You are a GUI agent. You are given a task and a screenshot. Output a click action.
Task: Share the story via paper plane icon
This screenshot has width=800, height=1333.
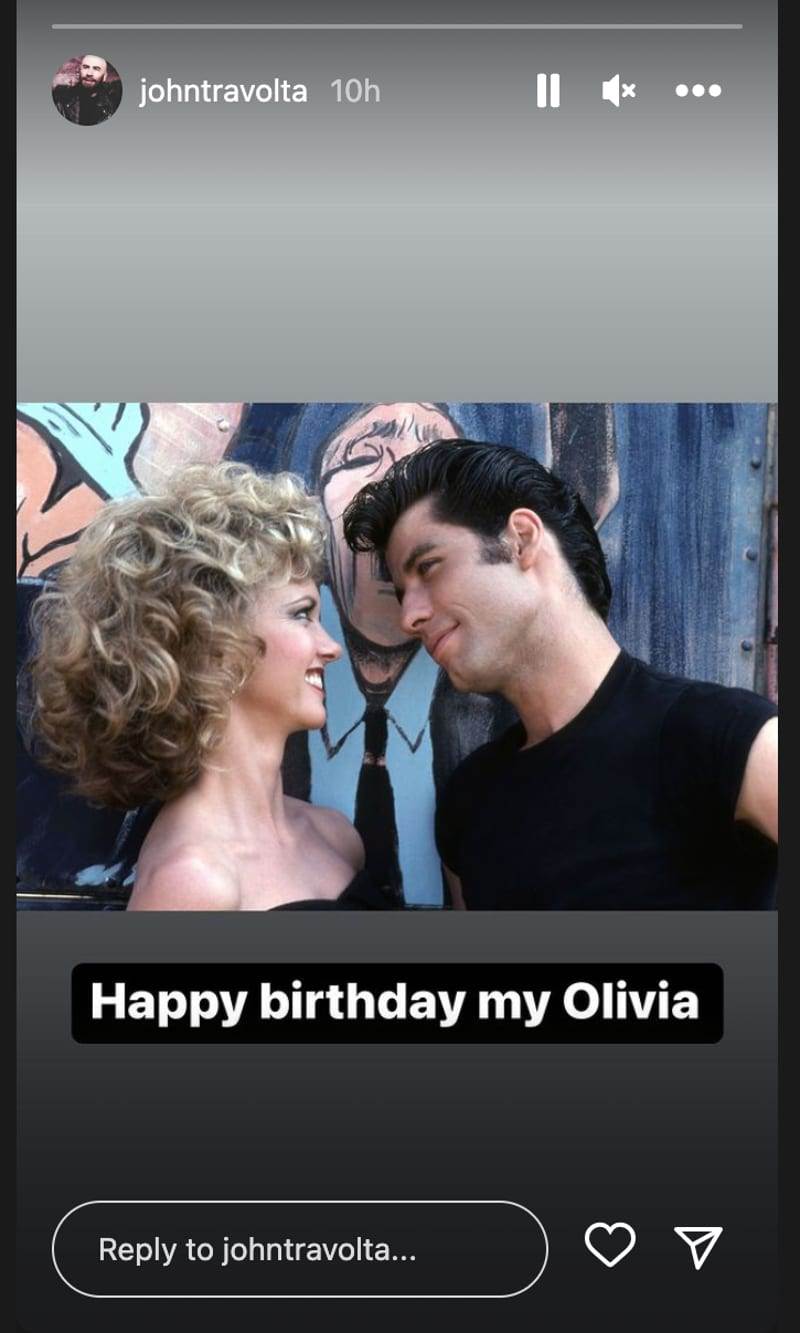tap(698, 1247)
